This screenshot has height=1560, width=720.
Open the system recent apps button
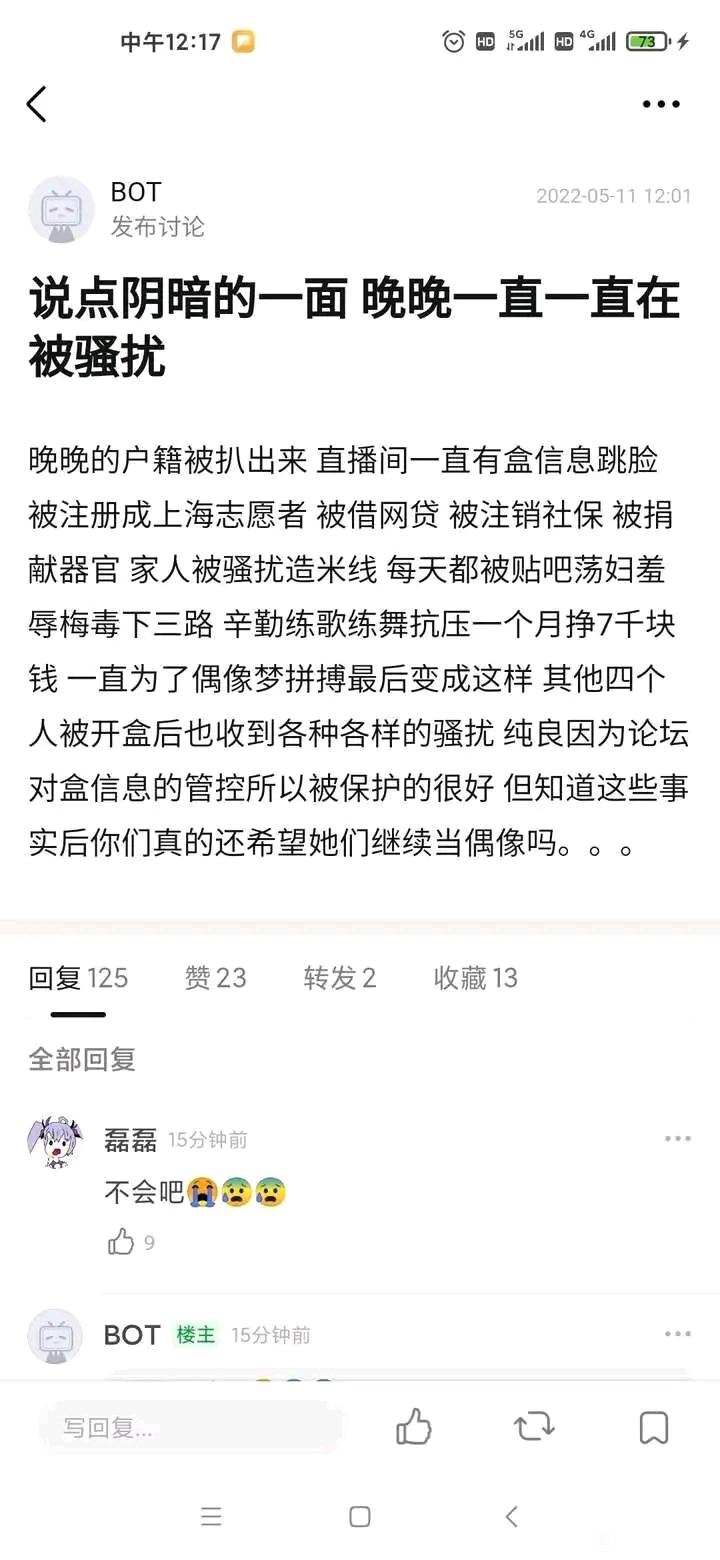pyautogui.click(x=211, y=1517)
